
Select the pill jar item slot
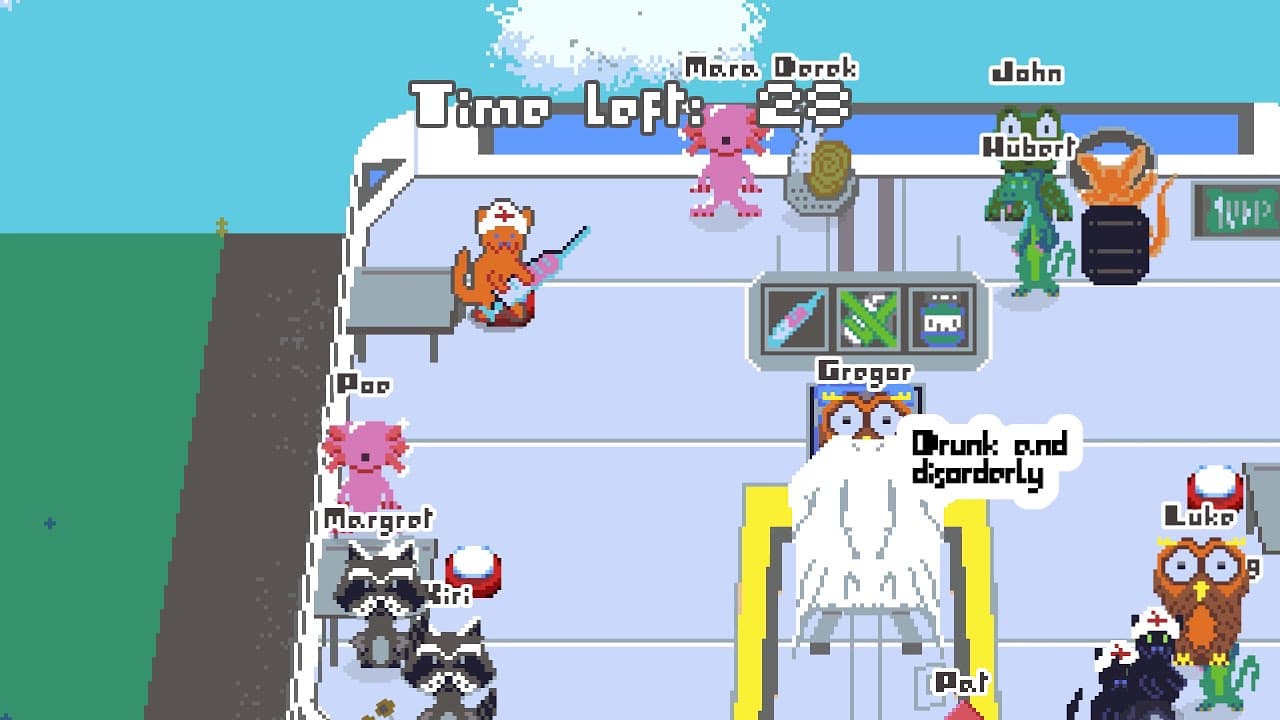click(940, 317)
